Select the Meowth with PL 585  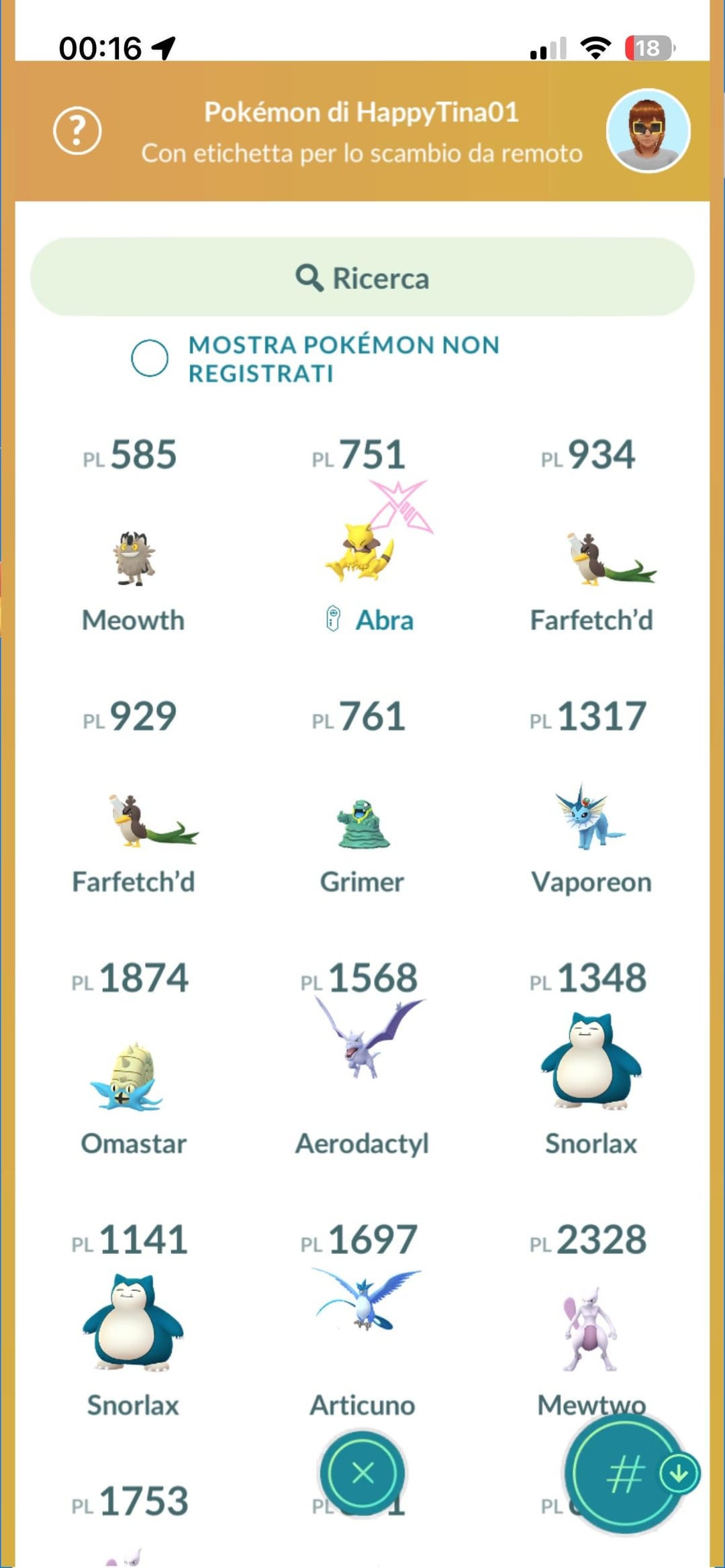point(134,558)
